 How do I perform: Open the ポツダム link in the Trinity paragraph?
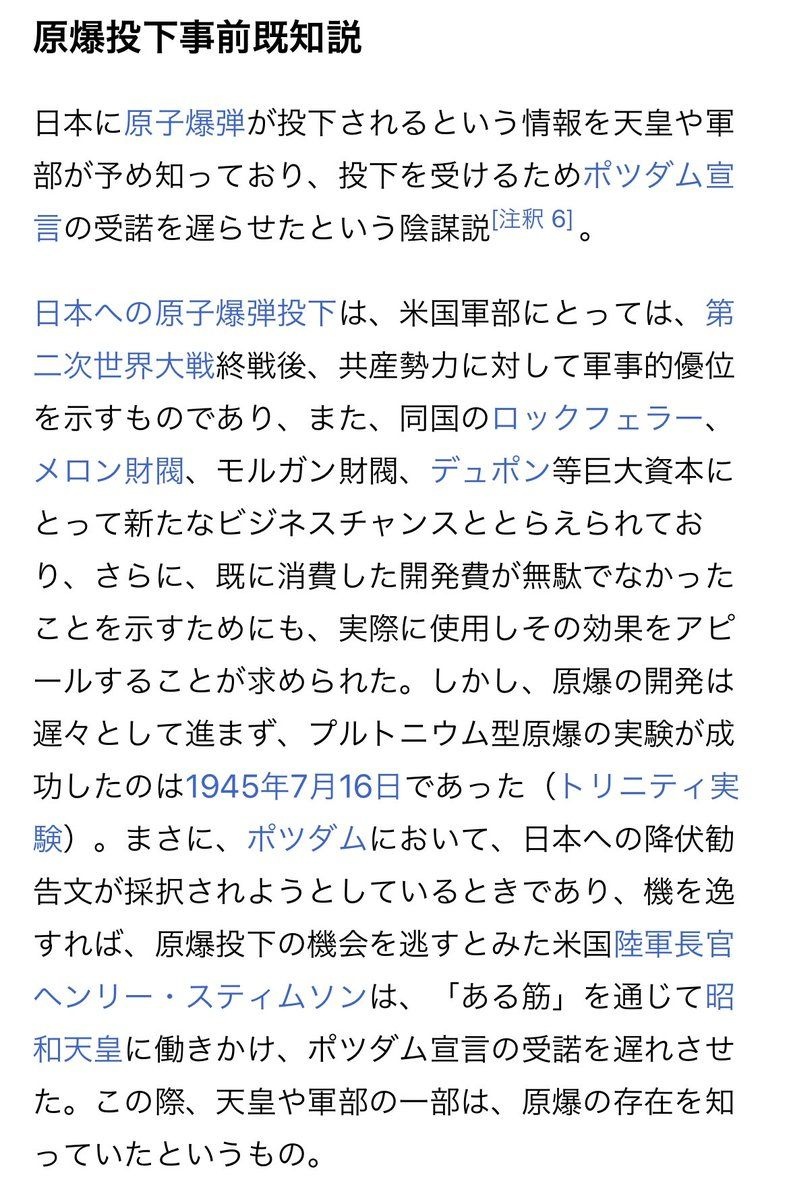[306, 837]
